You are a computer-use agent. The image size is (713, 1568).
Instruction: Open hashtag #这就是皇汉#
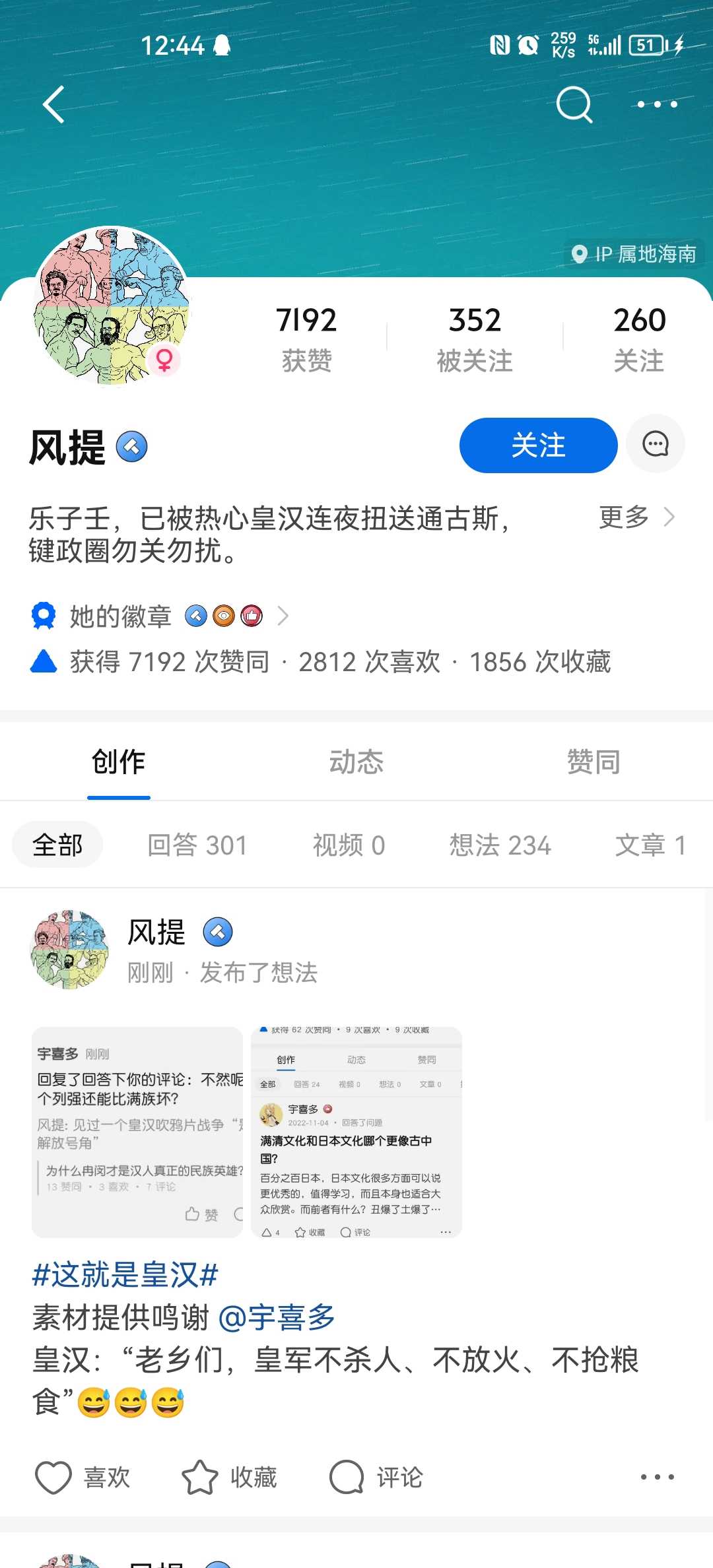pyautogui.click(x=125, y=1274)
